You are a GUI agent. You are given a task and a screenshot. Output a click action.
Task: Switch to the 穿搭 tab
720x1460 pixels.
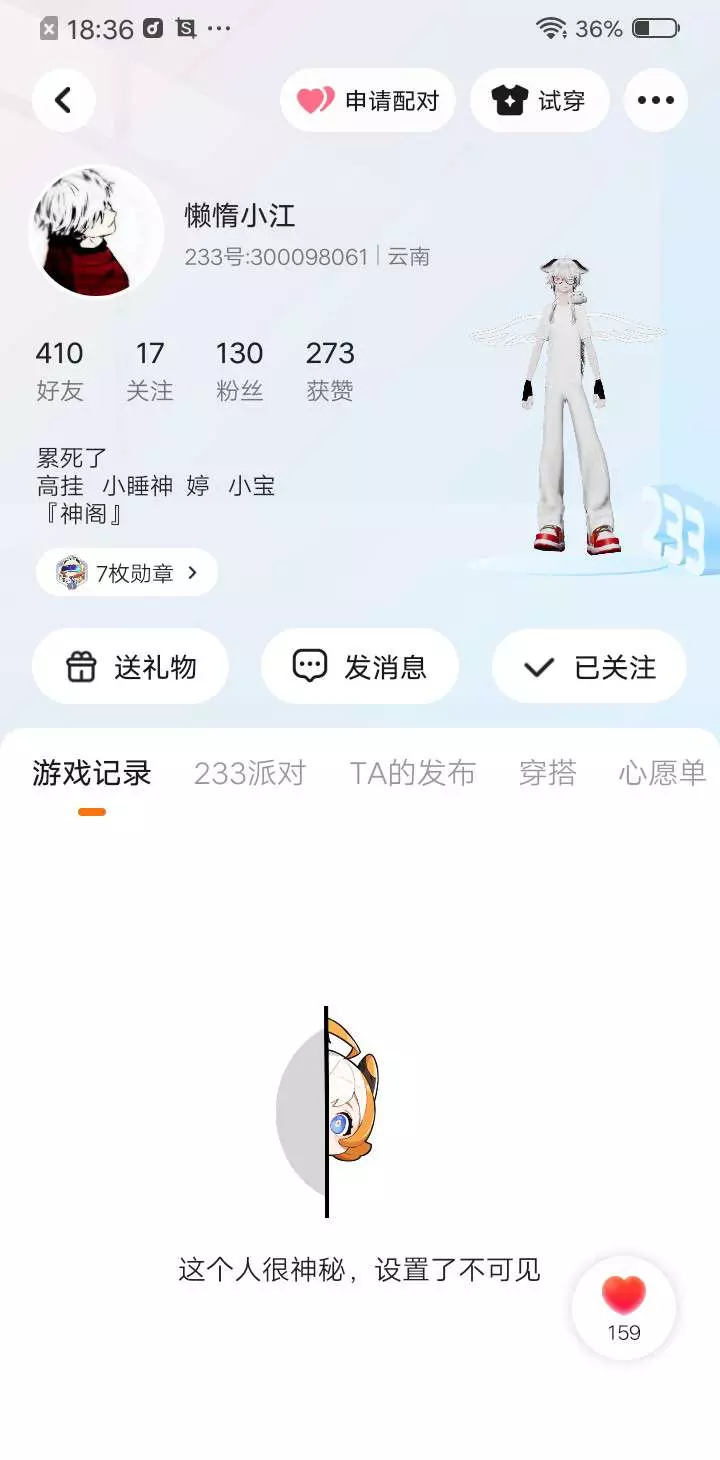pyautogui.click(x=548, y=773)
